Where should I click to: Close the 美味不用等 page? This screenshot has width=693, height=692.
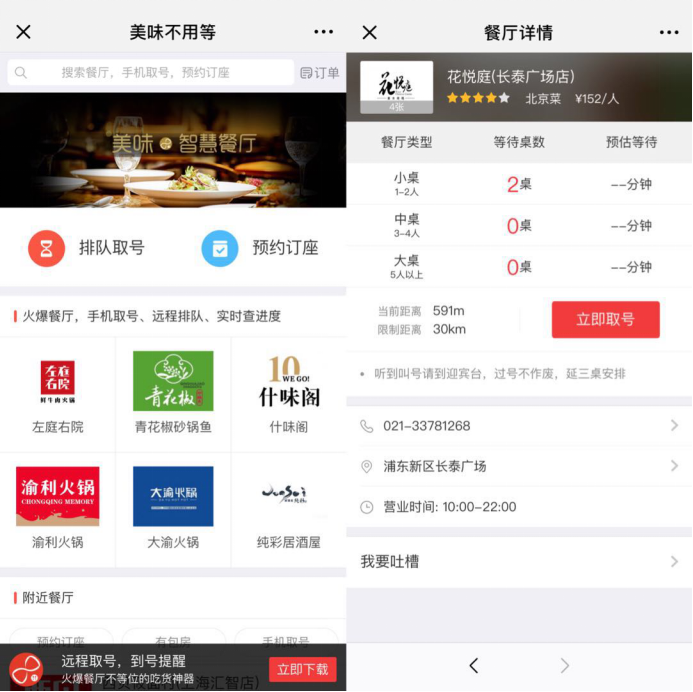tap(23, 32)
